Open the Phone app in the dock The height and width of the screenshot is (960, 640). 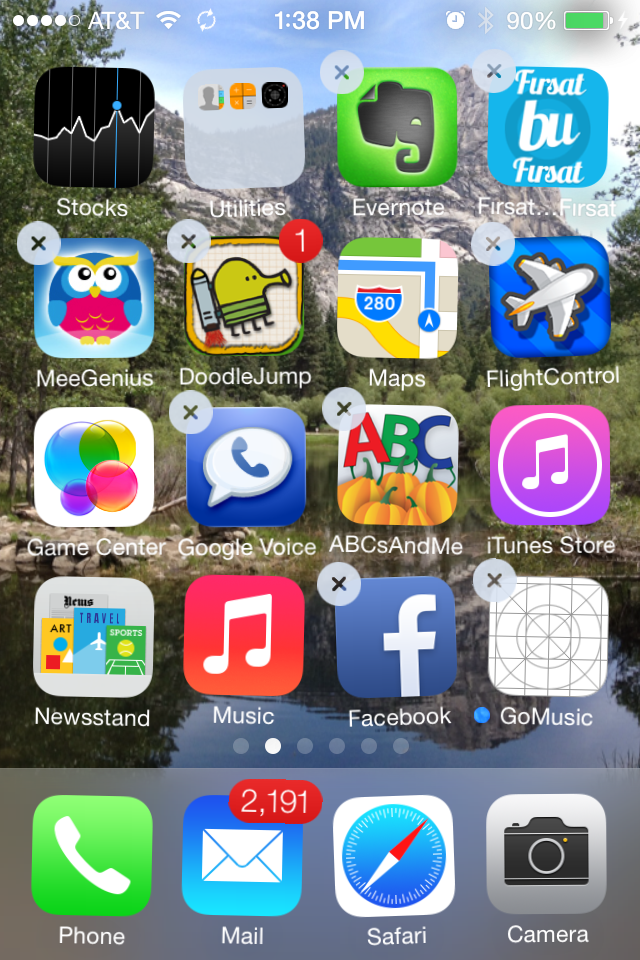point(92,856)
